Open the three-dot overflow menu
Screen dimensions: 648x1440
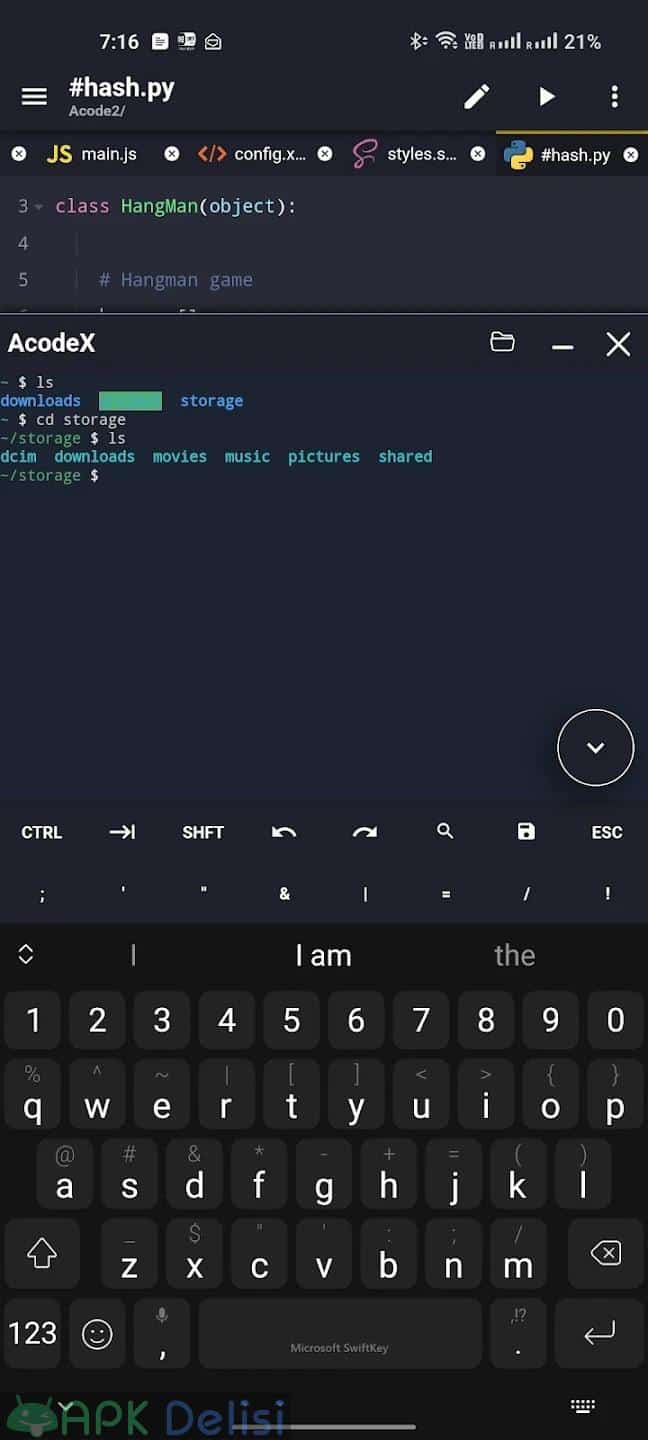click(x=614, y=96)
